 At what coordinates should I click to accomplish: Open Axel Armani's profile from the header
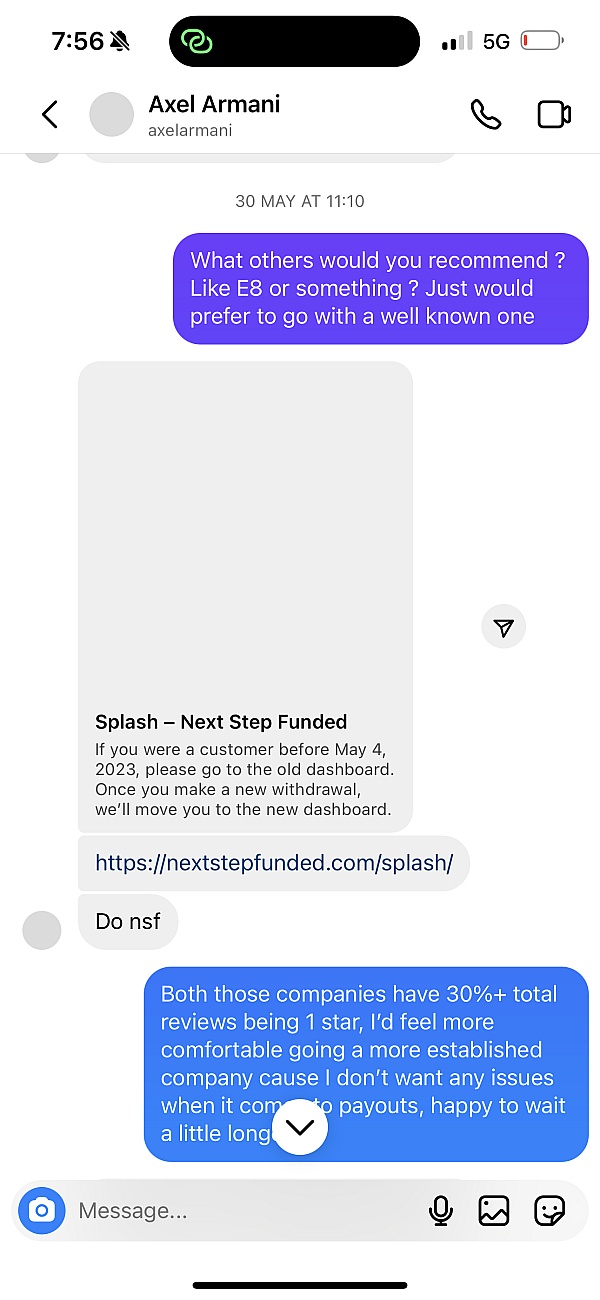pos(214,114)
